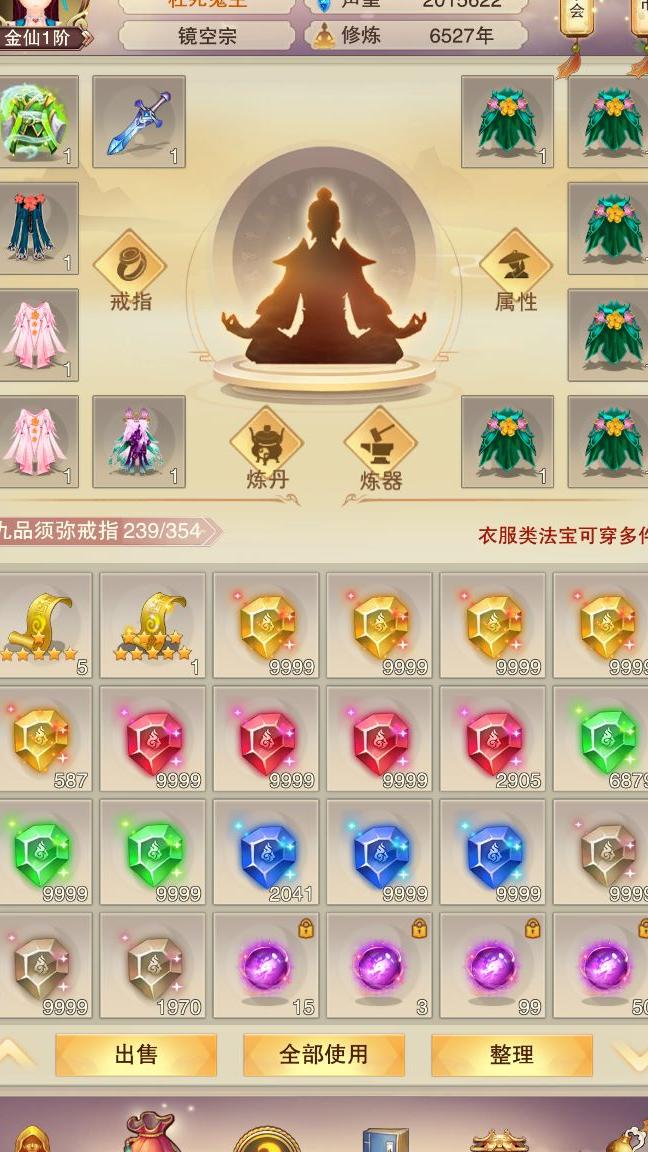Viewport: 648px width, 1152px height.
Task: Select the red gem with quantity 2905
Action: (x=493, y=739)
